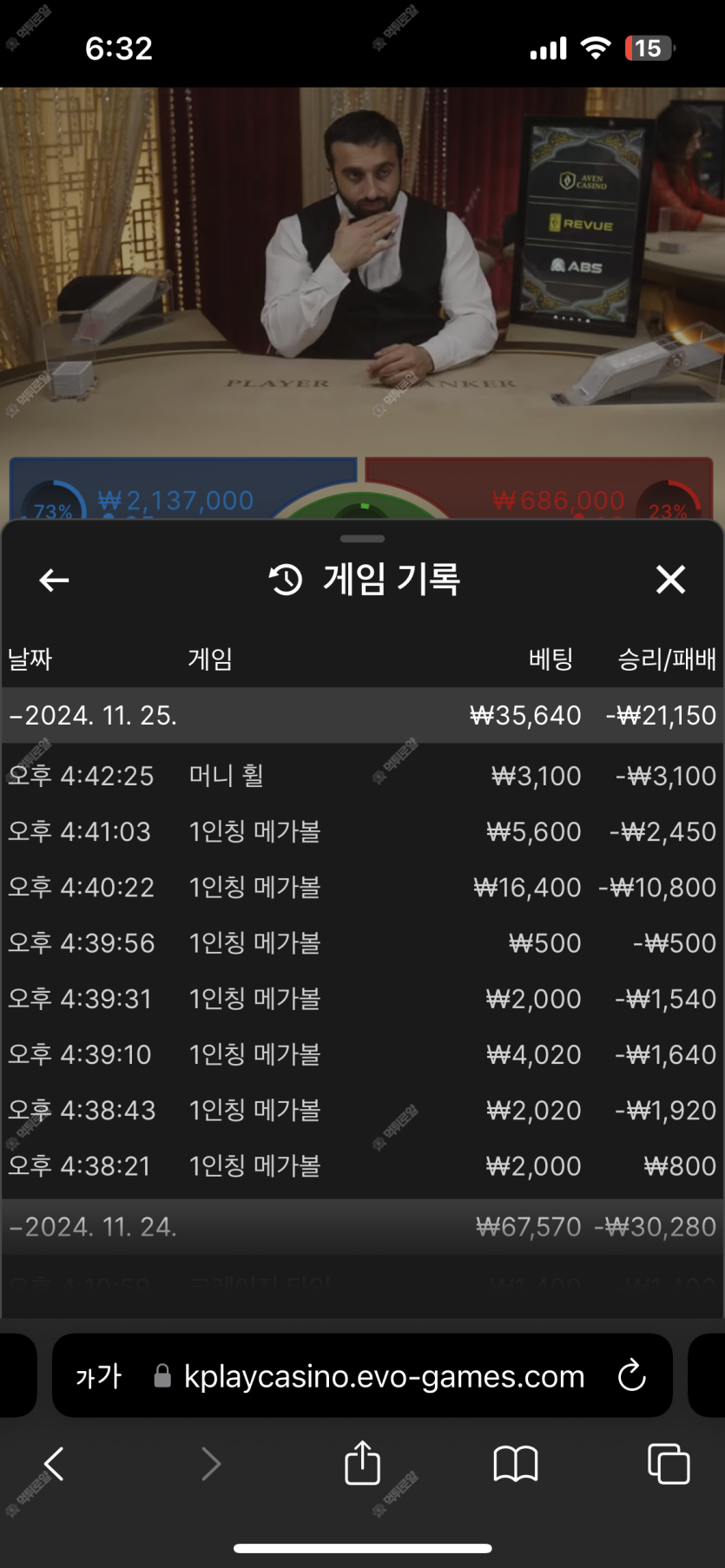Open the 머니 휠 record at 4:42:25

point(362,775)
